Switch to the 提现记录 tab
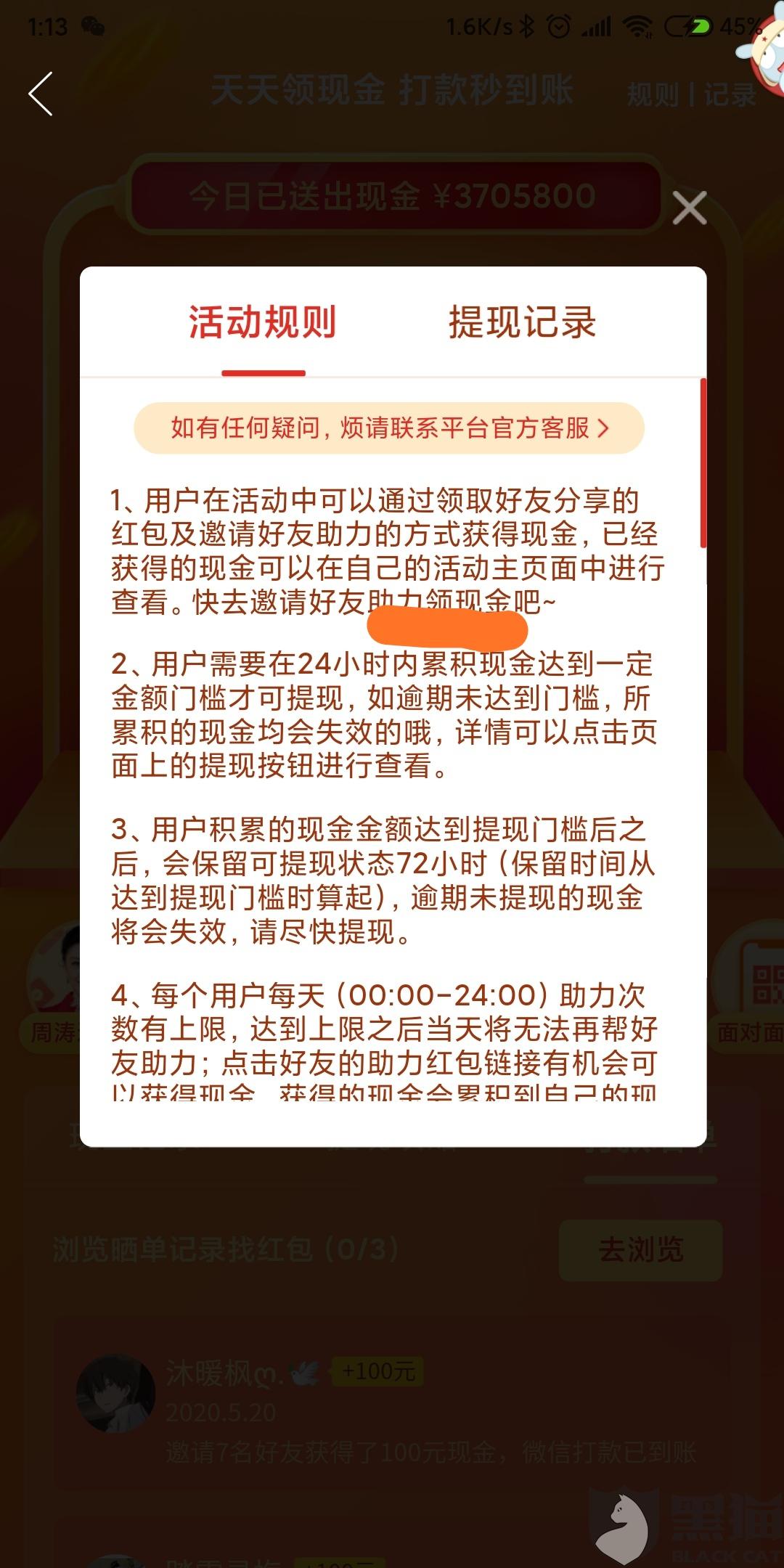The width and height of the screenshot is (784, 1568). coord(522,322)
